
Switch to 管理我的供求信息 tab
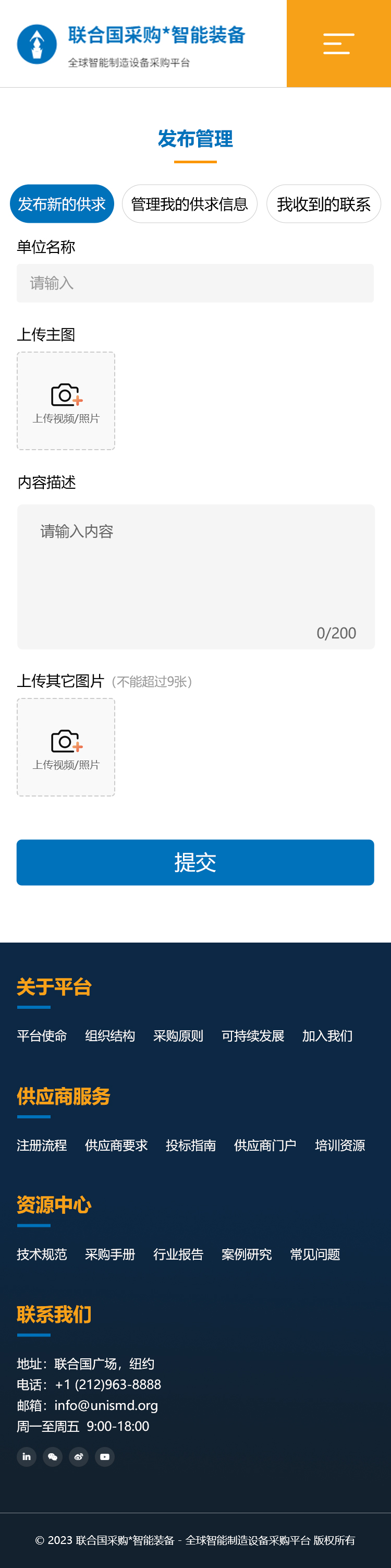pyautogui.click(x=189, y=204)
